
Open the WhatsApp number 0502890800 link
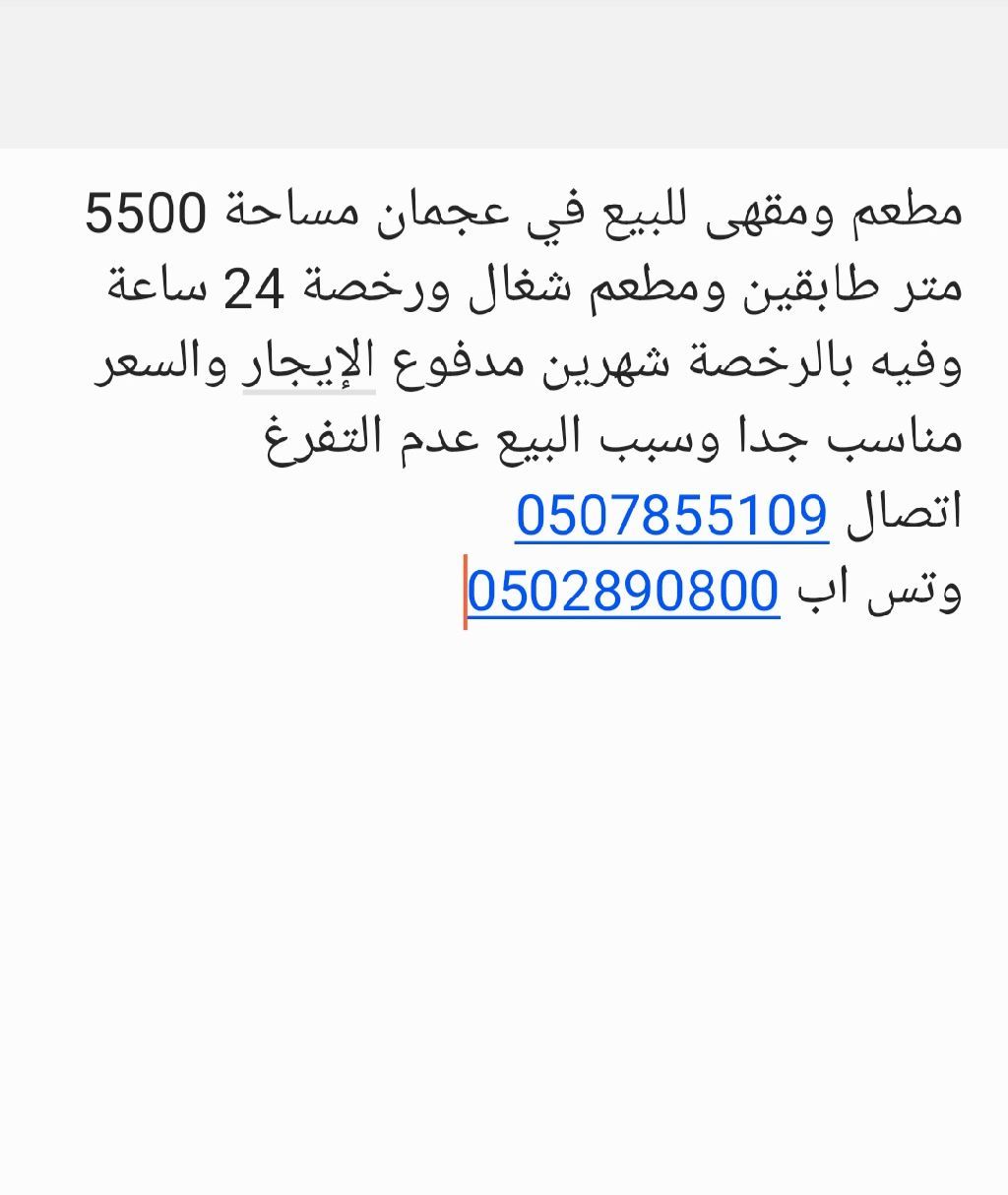[624, 591]
